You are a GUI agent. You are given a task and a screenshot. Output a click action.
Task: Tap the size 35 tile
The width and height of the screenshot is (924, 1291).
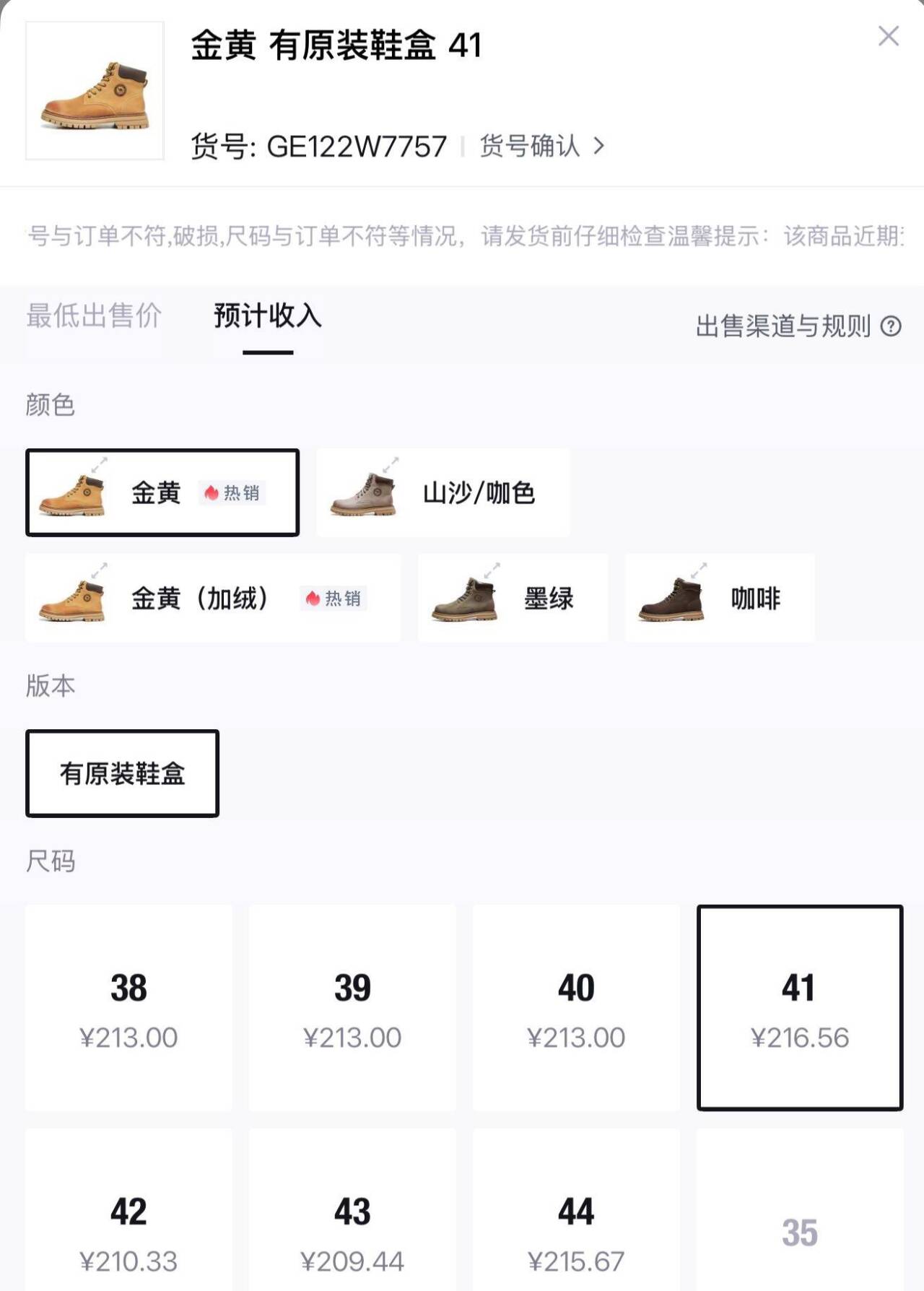800,1227
